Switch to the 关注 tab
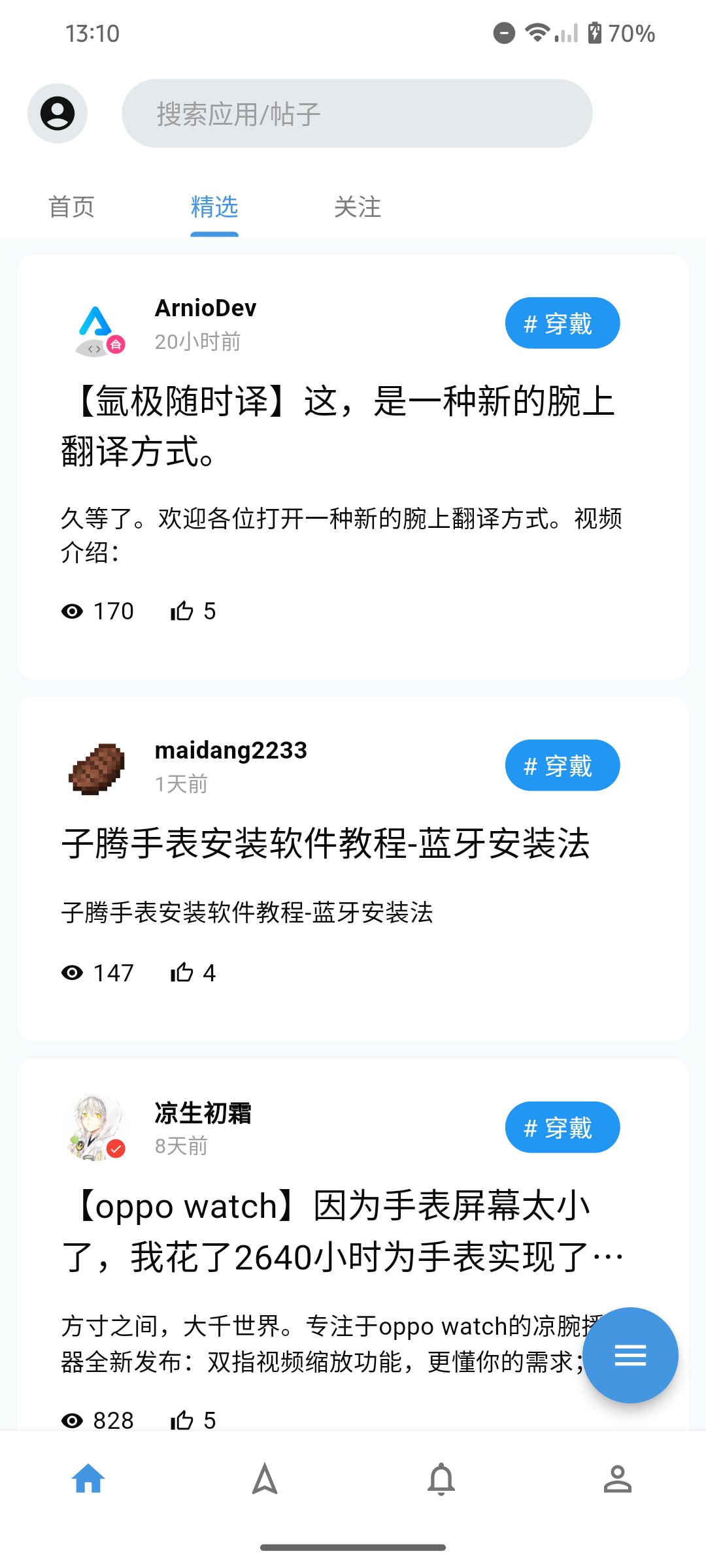 (357, 207)
